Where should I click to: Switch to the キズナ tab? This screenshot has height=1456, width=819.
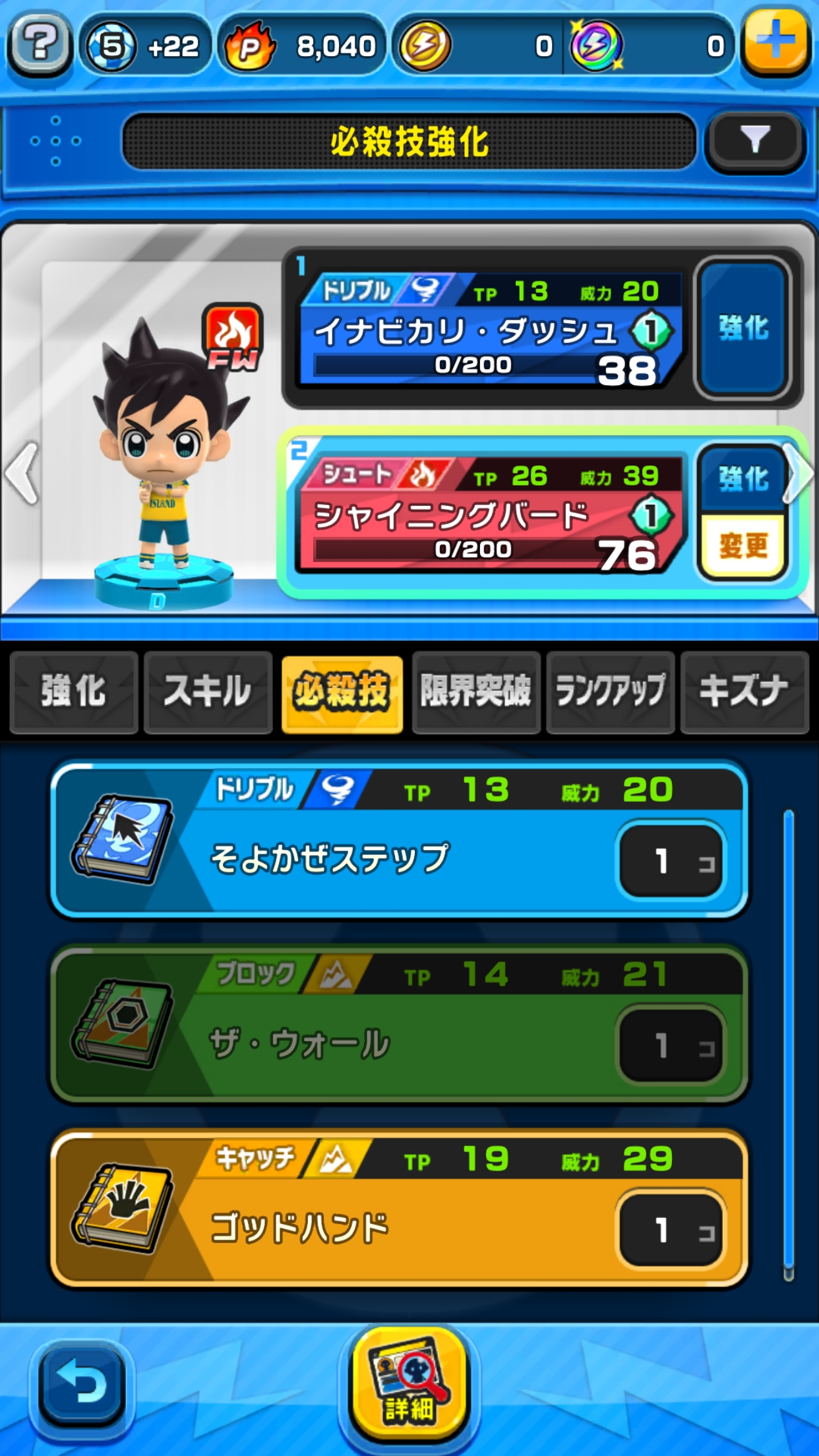[x=744, y=692]
